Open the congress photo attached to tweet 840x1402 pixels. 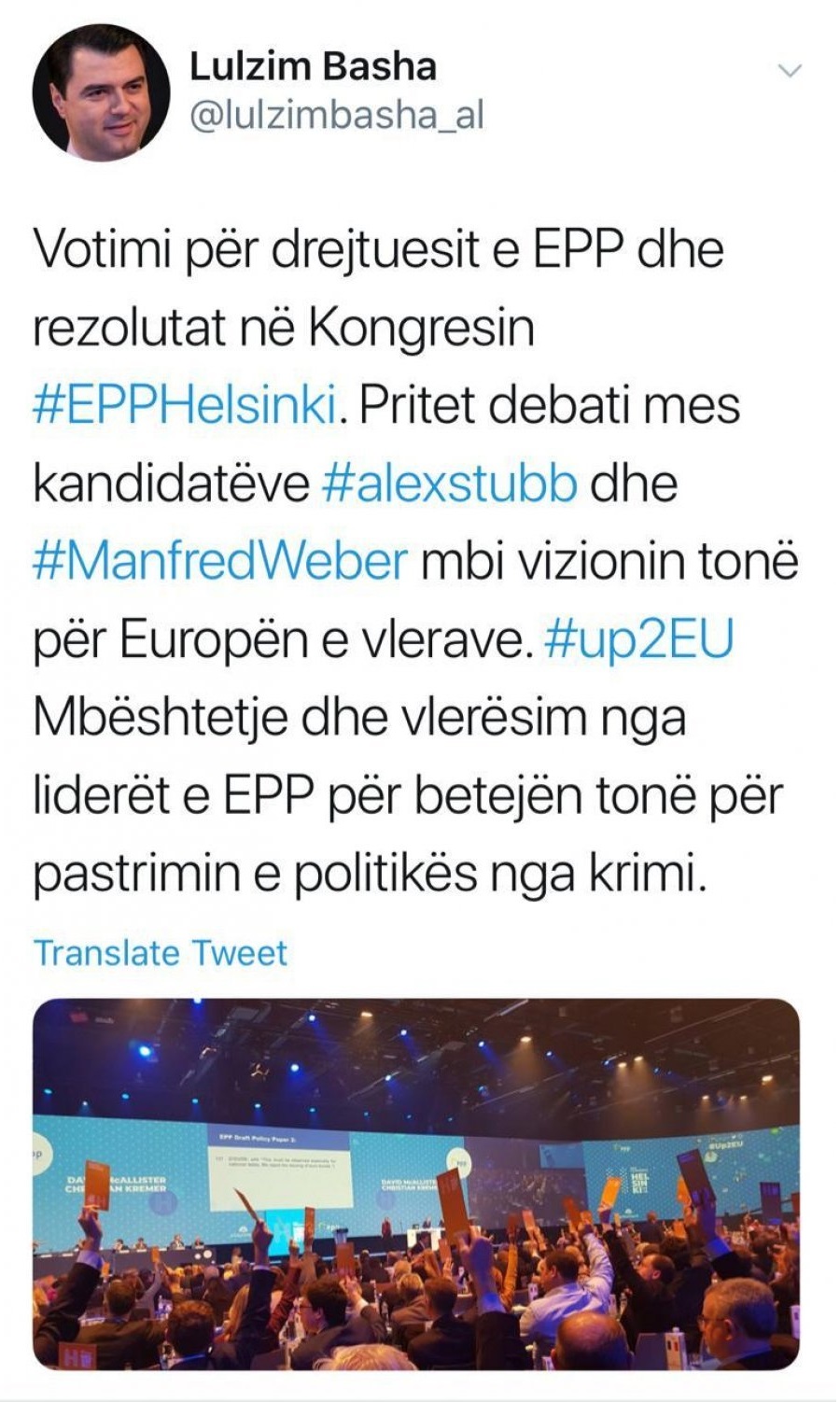(416, 1184)
